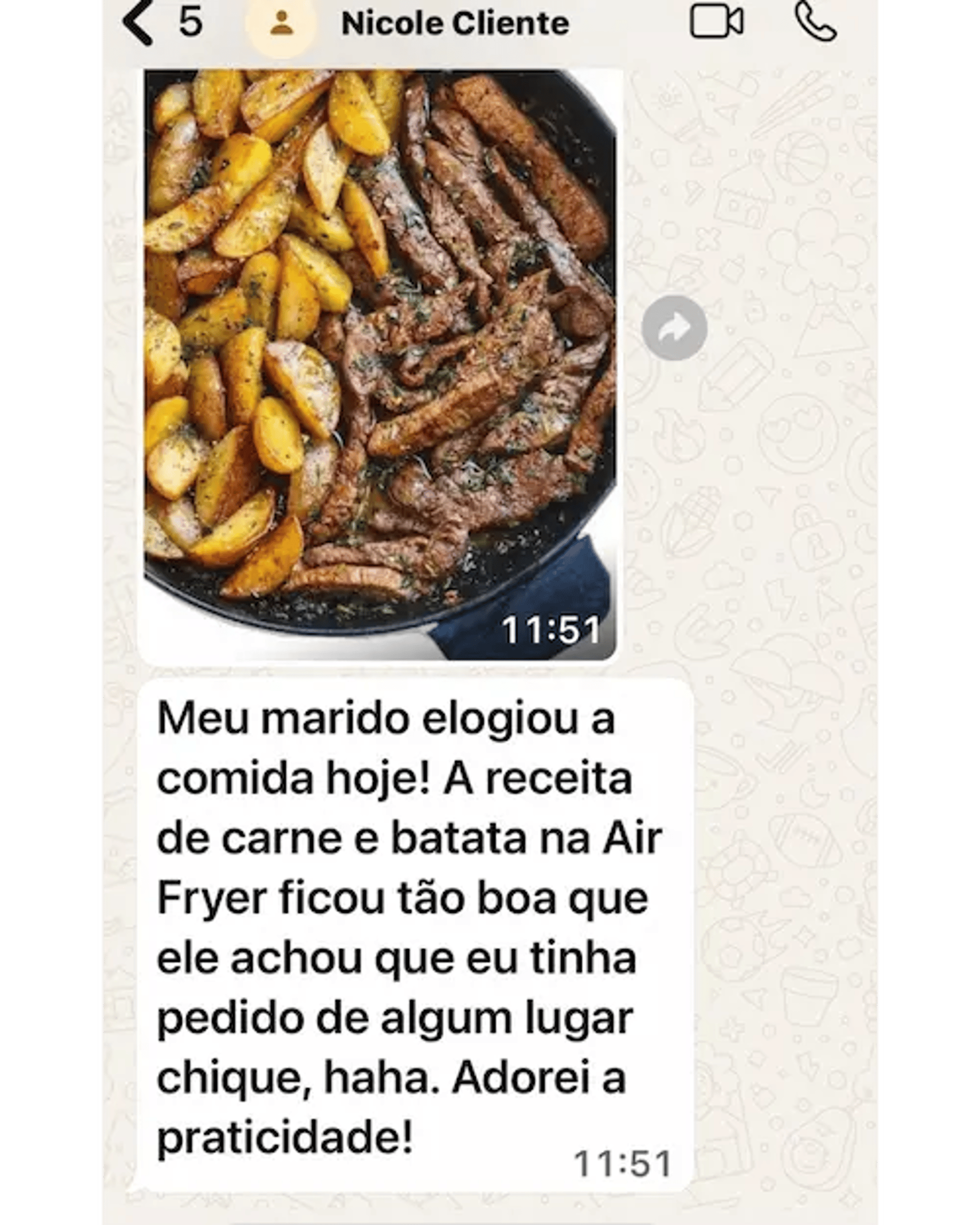Go back to the chat list
This screenshot has height=1225, width=980.
pyautogui.click(x=139, y=23)
